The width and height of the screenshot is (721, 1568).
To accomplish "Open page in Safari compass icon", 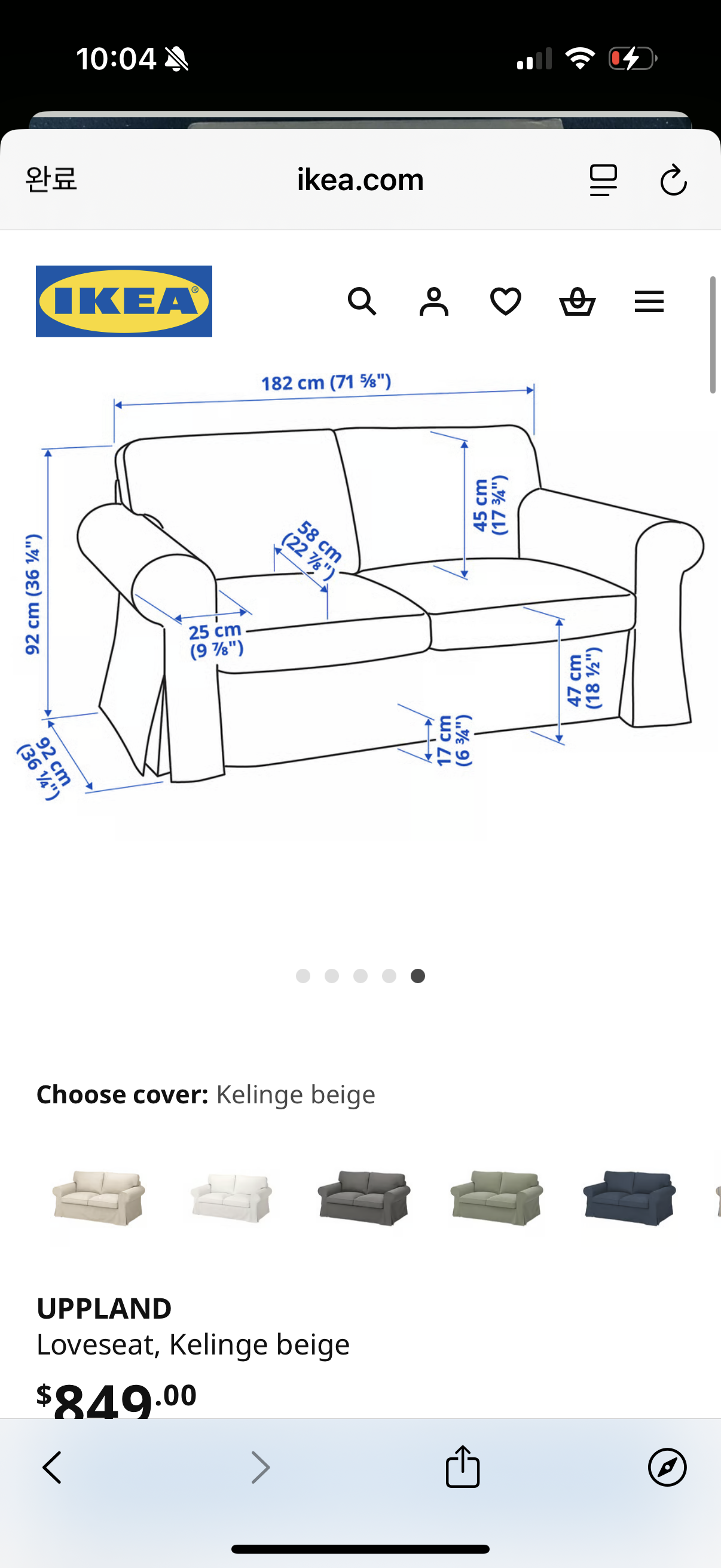I will coord(667,1467).
